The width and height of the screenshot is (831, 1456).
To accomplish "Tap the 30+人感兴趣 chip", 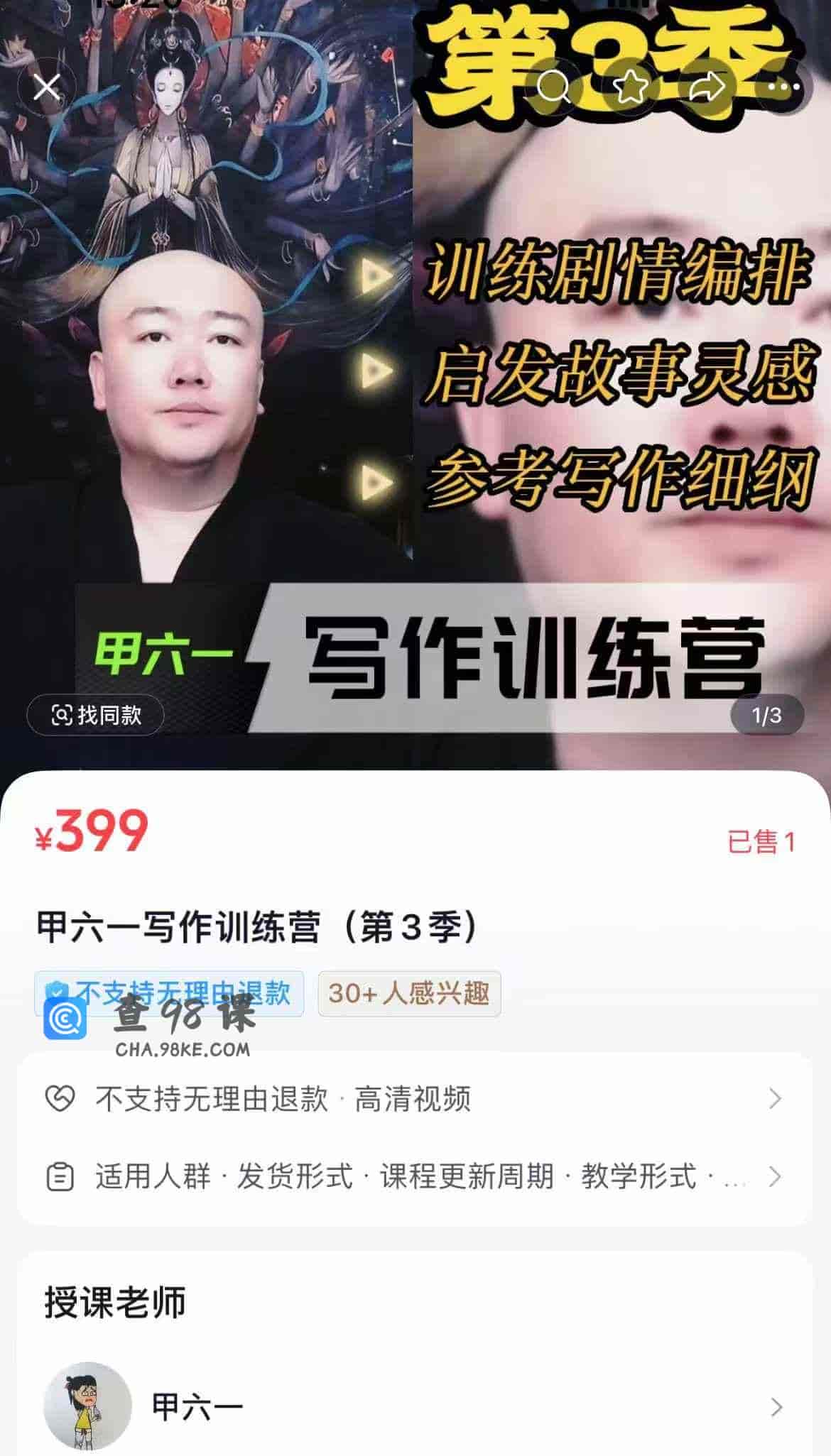I will pyautogui.click(x=409, y=993).
